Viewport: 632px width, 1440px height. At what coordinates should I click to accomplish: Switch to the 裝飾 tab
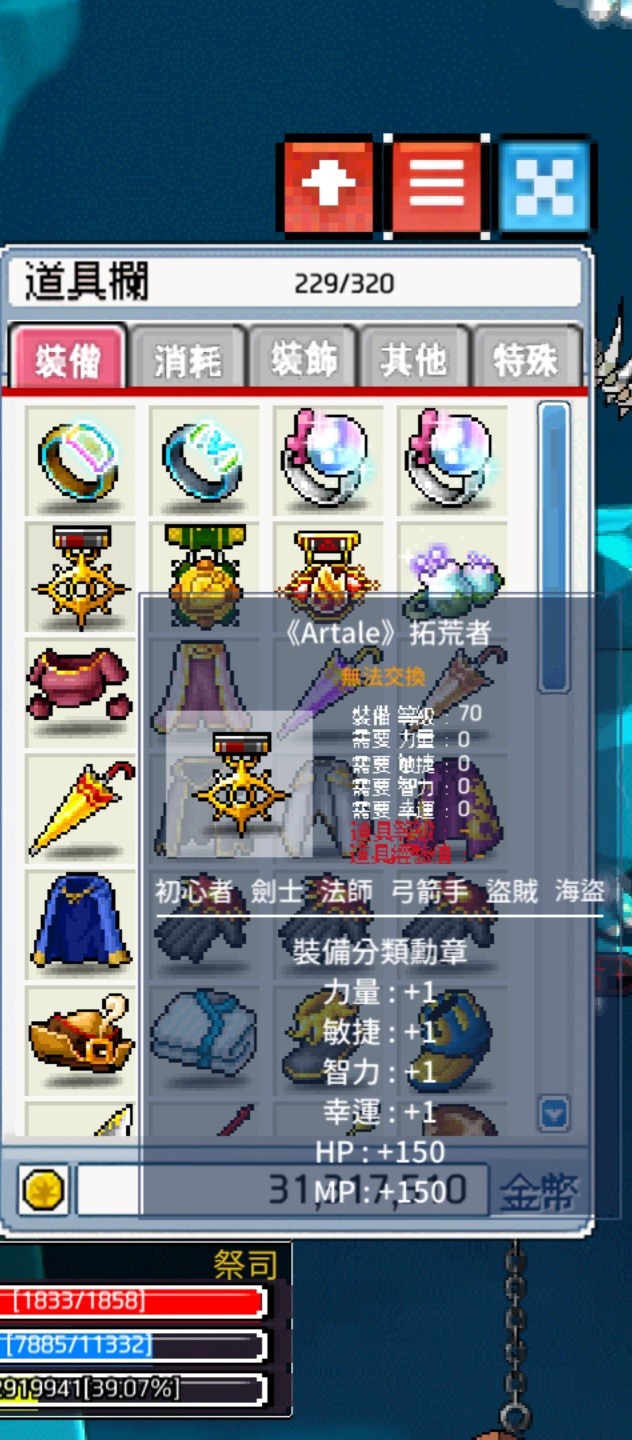tap(305, 360)
